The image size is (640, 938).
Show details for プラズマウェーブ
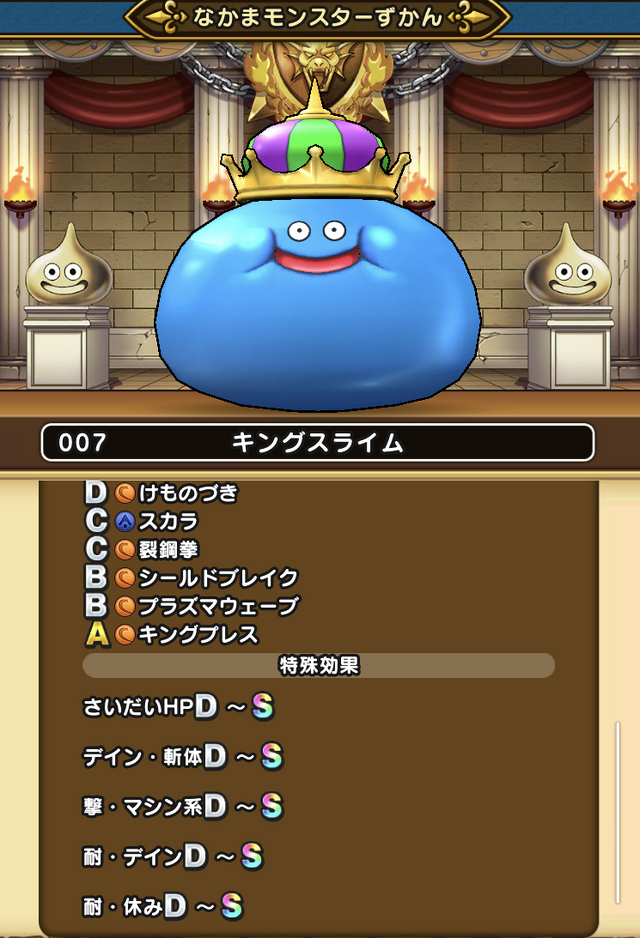[x=216, y=605]
